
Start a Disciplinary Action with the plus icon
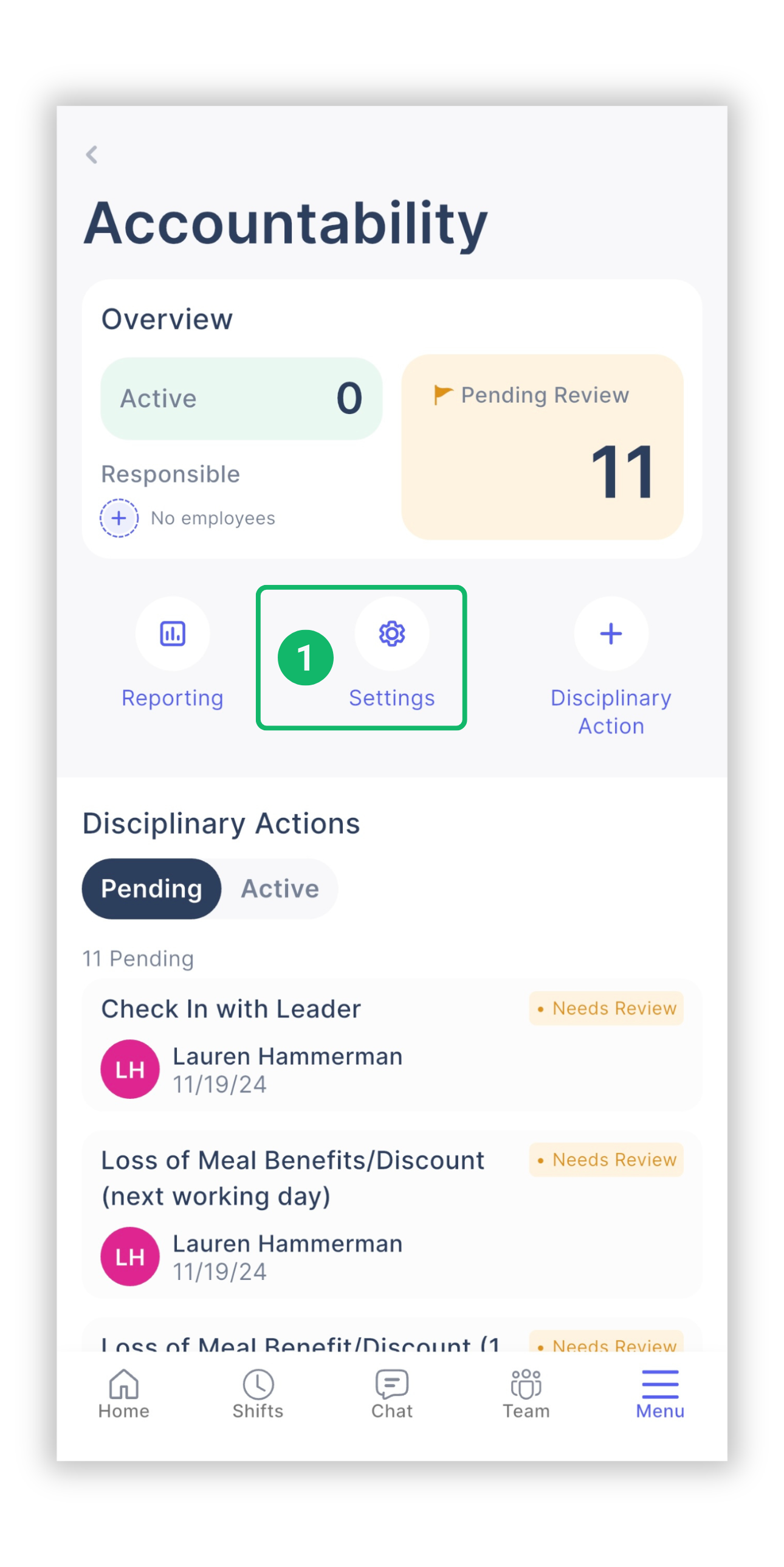[x=611, y=634]
